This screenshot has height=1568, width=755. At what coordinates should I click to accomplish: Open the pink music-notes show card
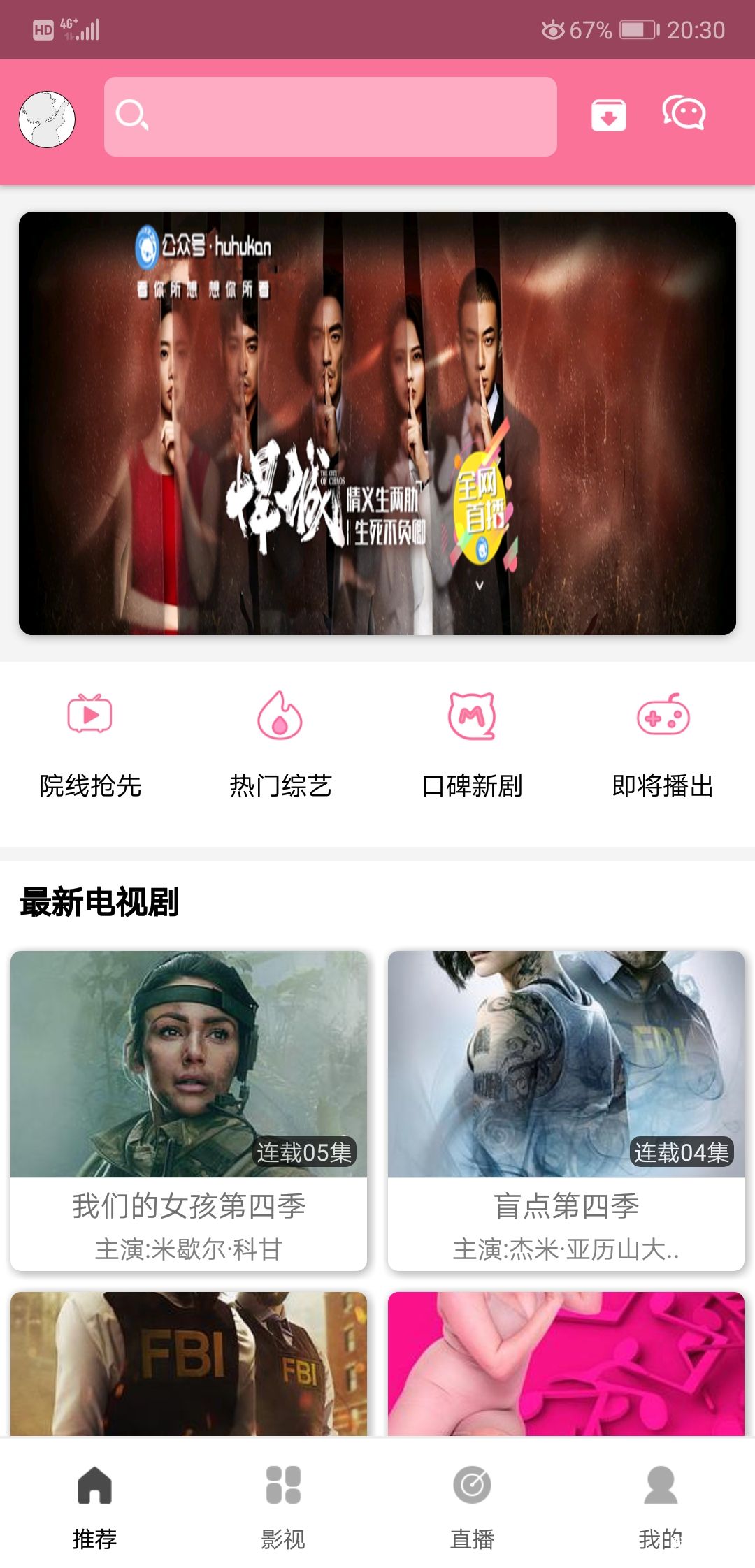pos(566,1363)
